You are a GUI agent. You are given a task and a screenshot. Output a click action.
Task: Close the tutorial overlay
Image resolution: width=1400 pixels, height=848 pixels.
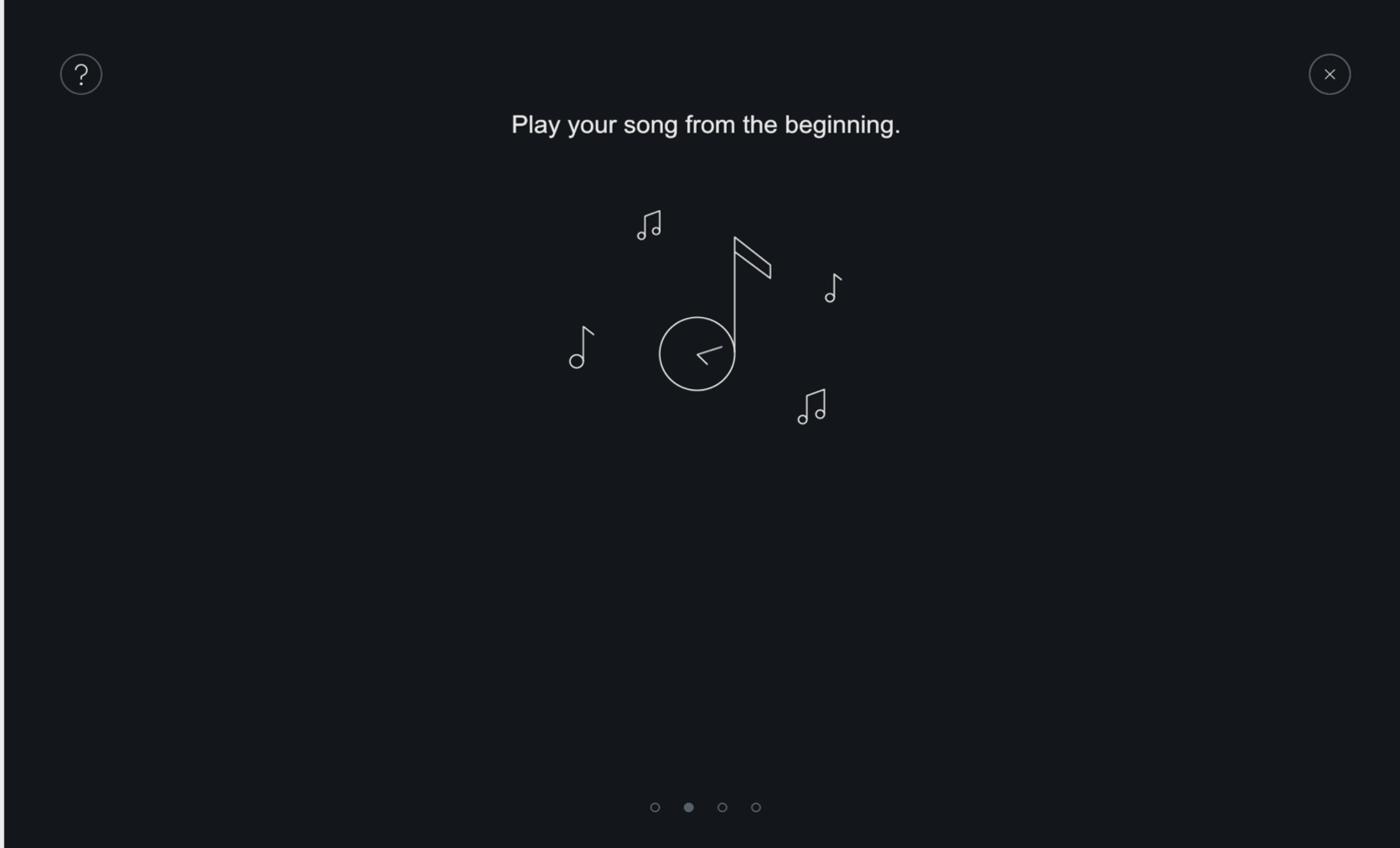1330,75
